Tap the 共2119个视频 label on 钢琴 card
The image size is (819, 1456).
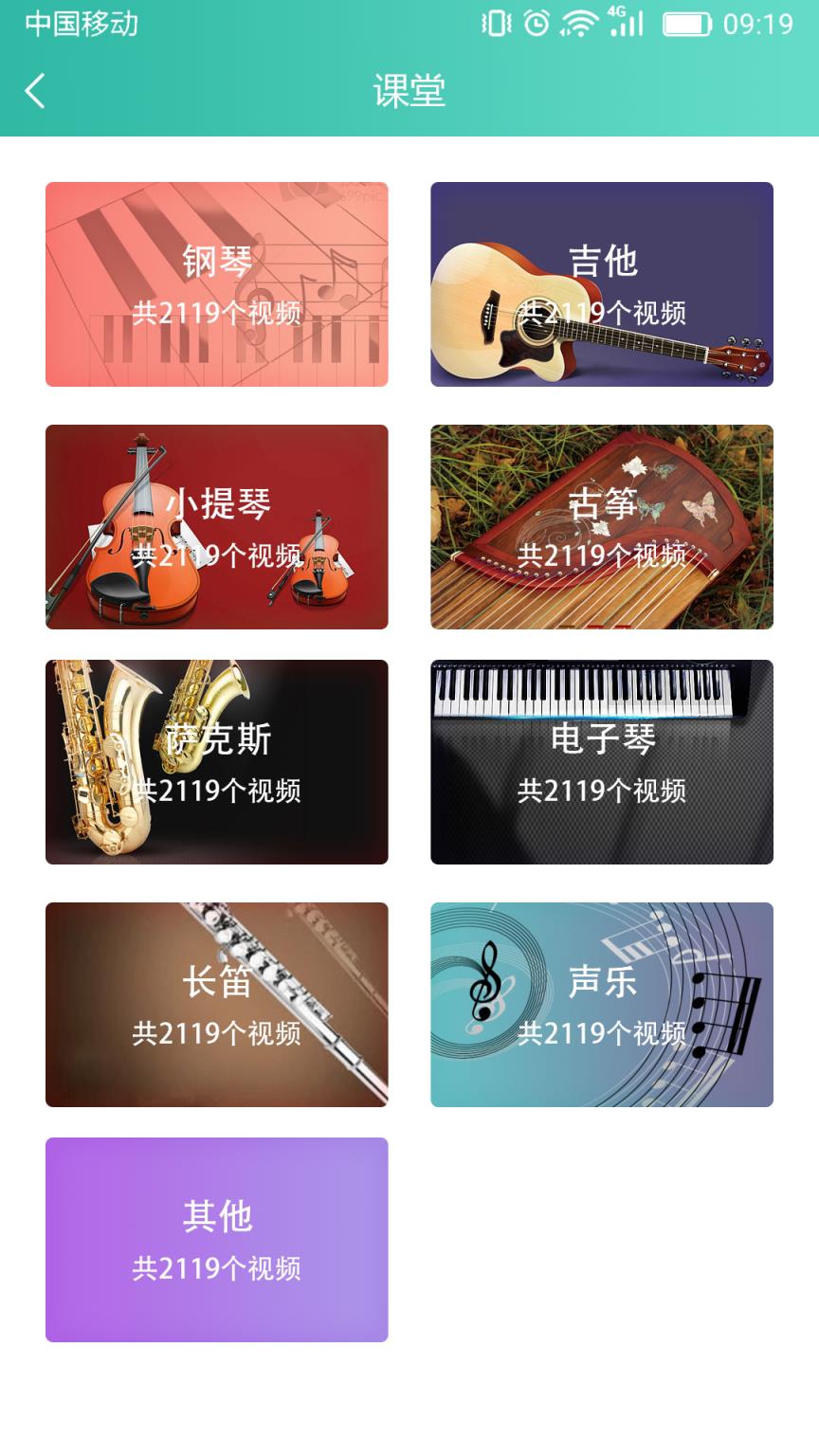tap(216, 313)
